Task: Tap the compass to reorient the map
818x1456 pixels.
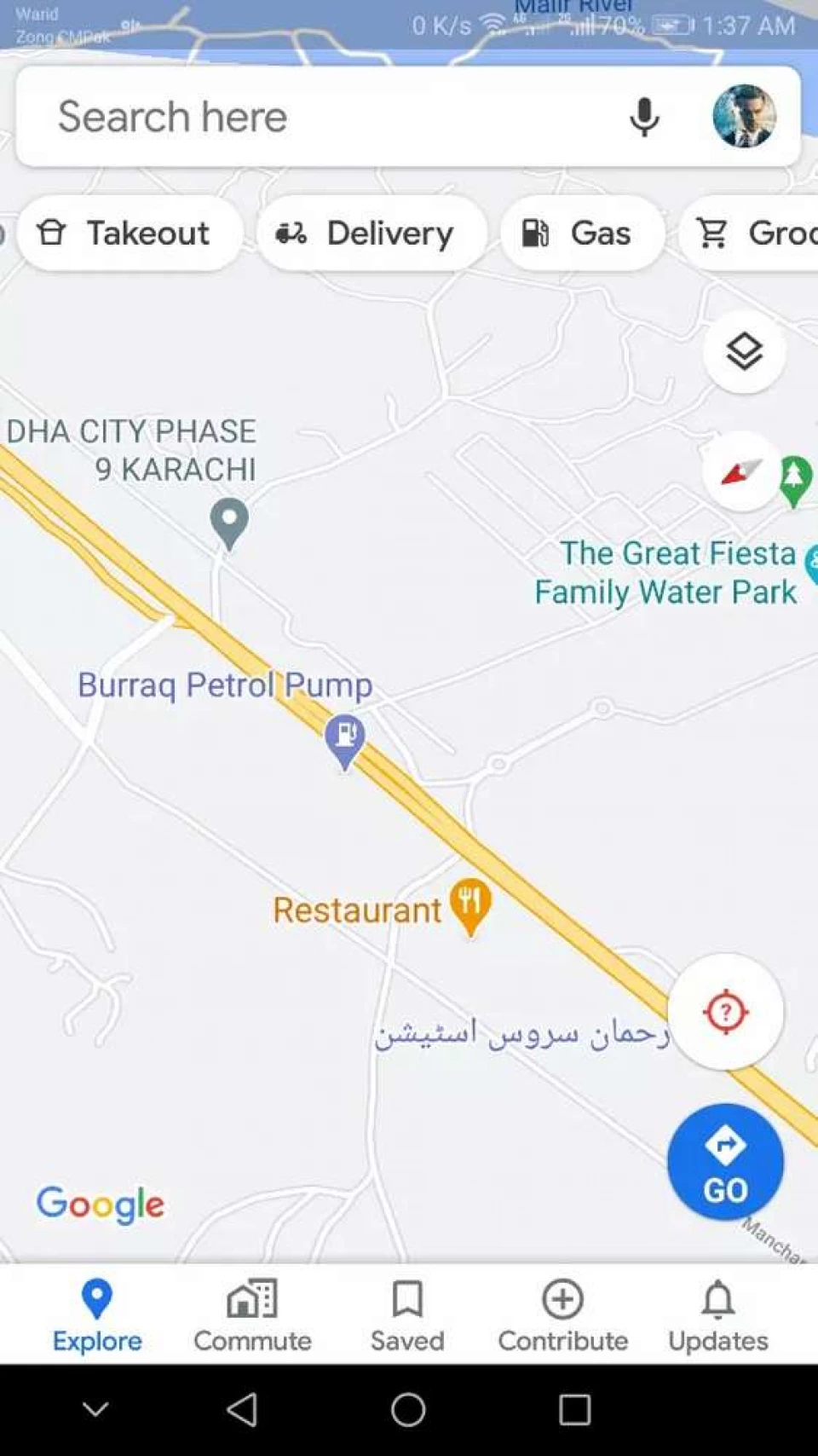Action: tap(743, 471)
